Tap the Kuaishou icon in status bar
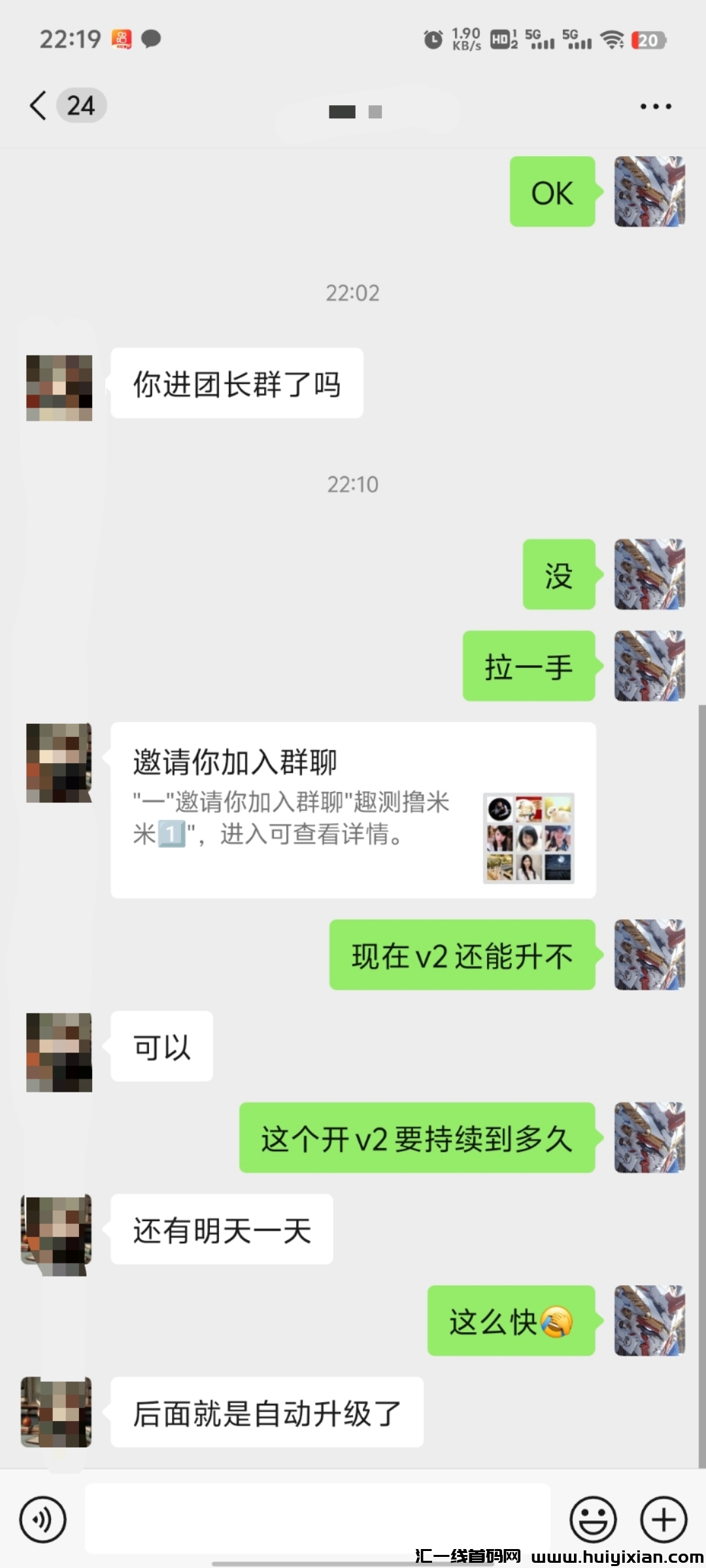Viewport: 706px width, 1568px height. point(121,41)
